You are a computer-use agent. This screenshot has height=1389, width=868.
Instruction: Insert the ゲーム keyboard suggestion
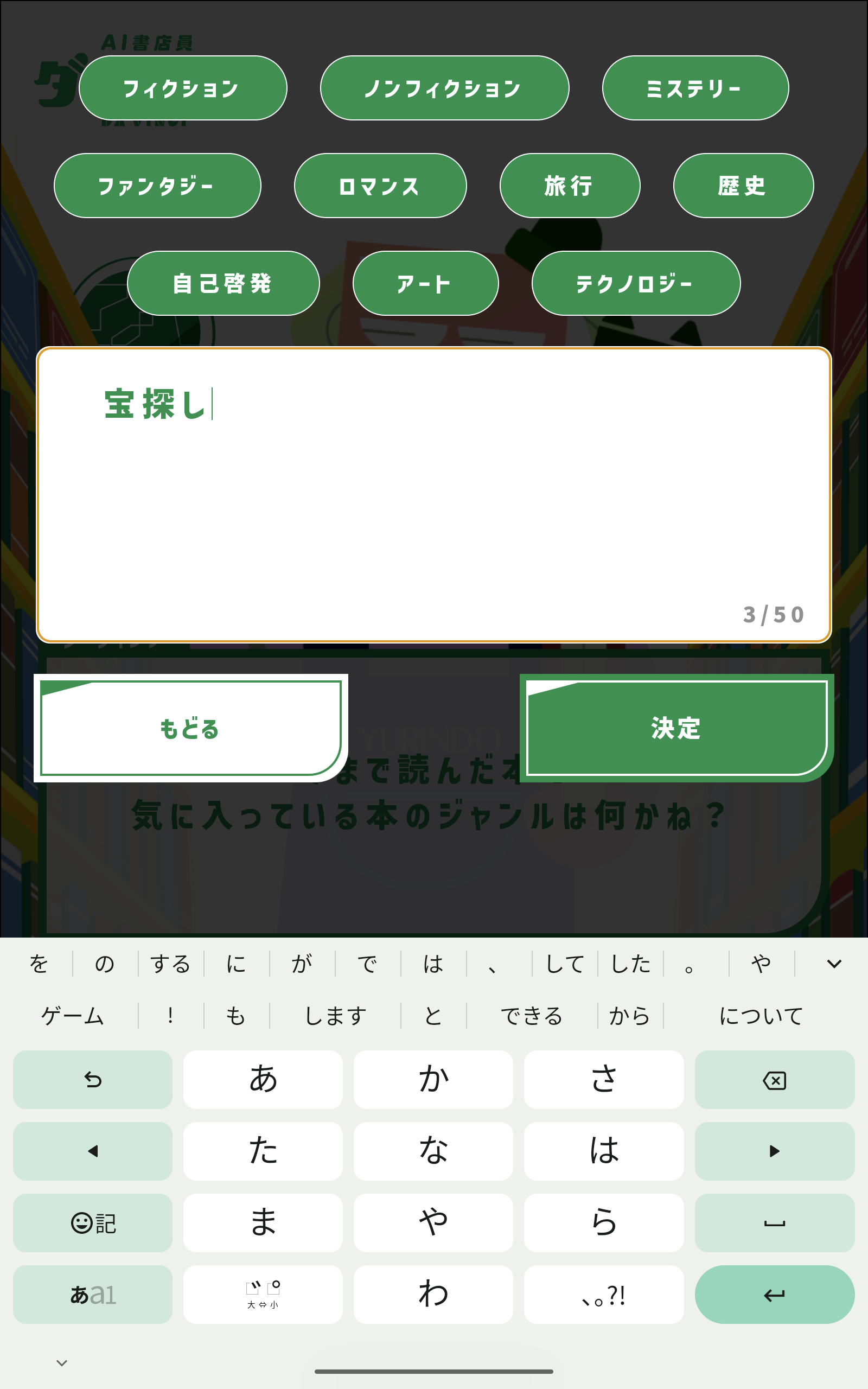tap(72, 1016)
